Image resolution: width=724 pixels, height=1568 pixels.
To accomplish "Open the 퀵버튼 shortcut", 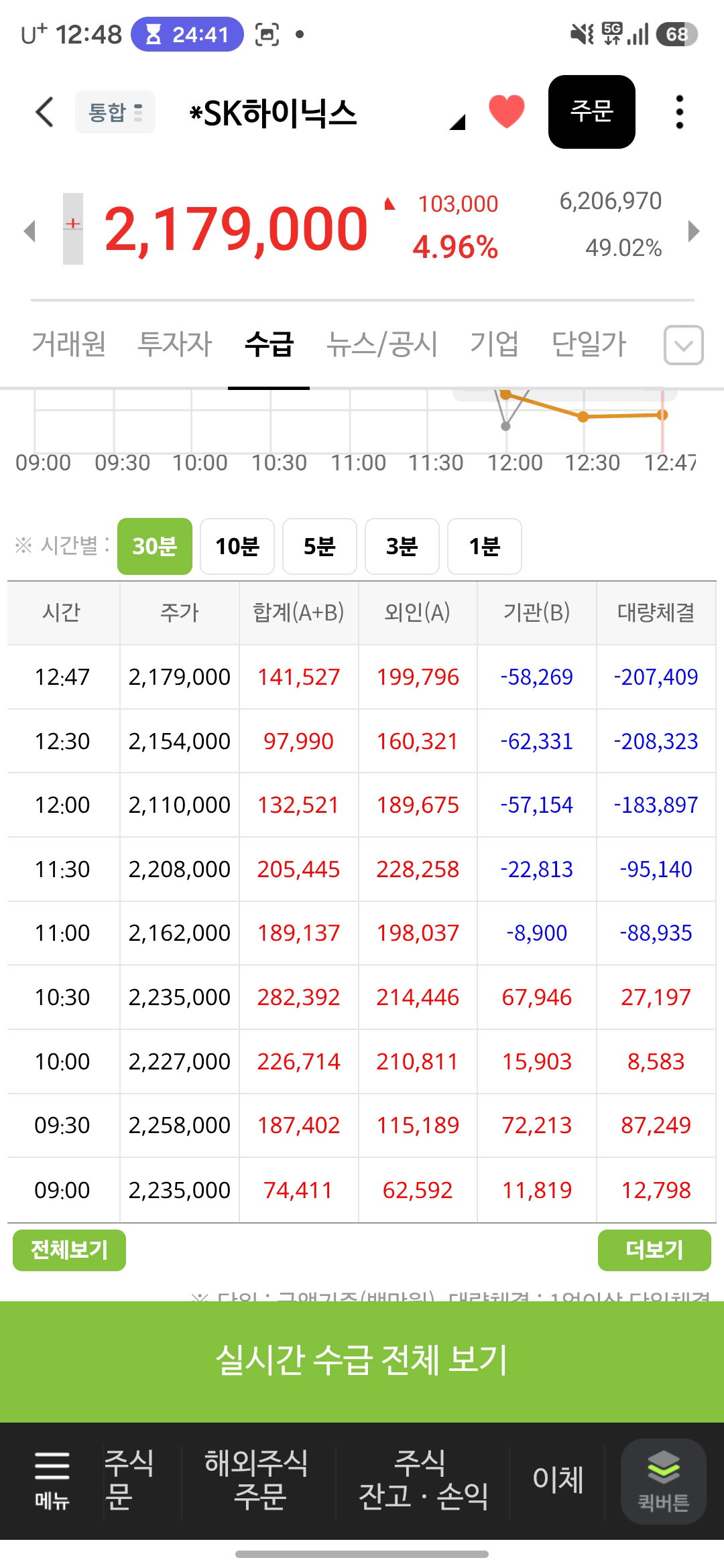I will [x=664, y=1482].
